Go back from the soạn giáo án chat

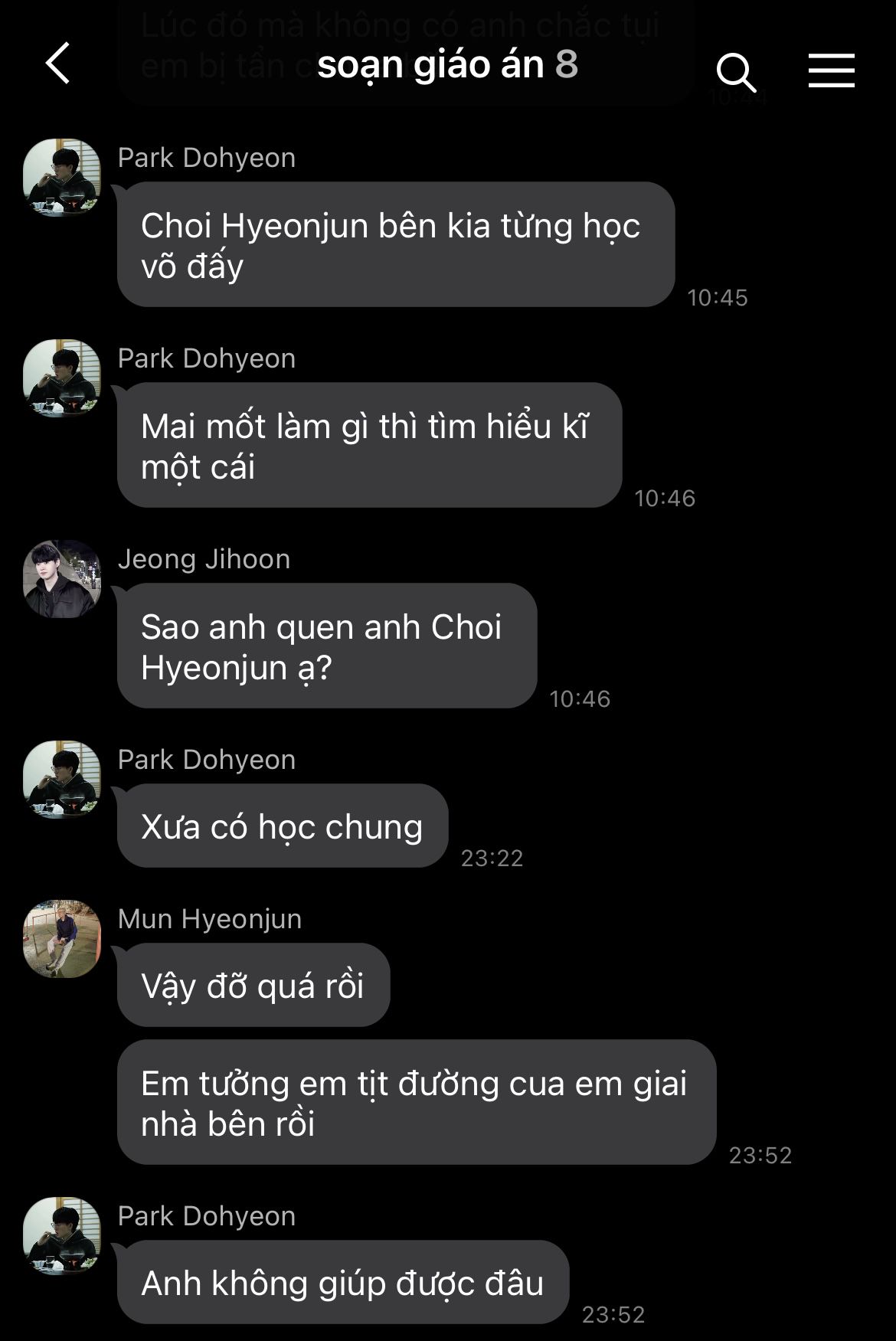click(58, 64)
